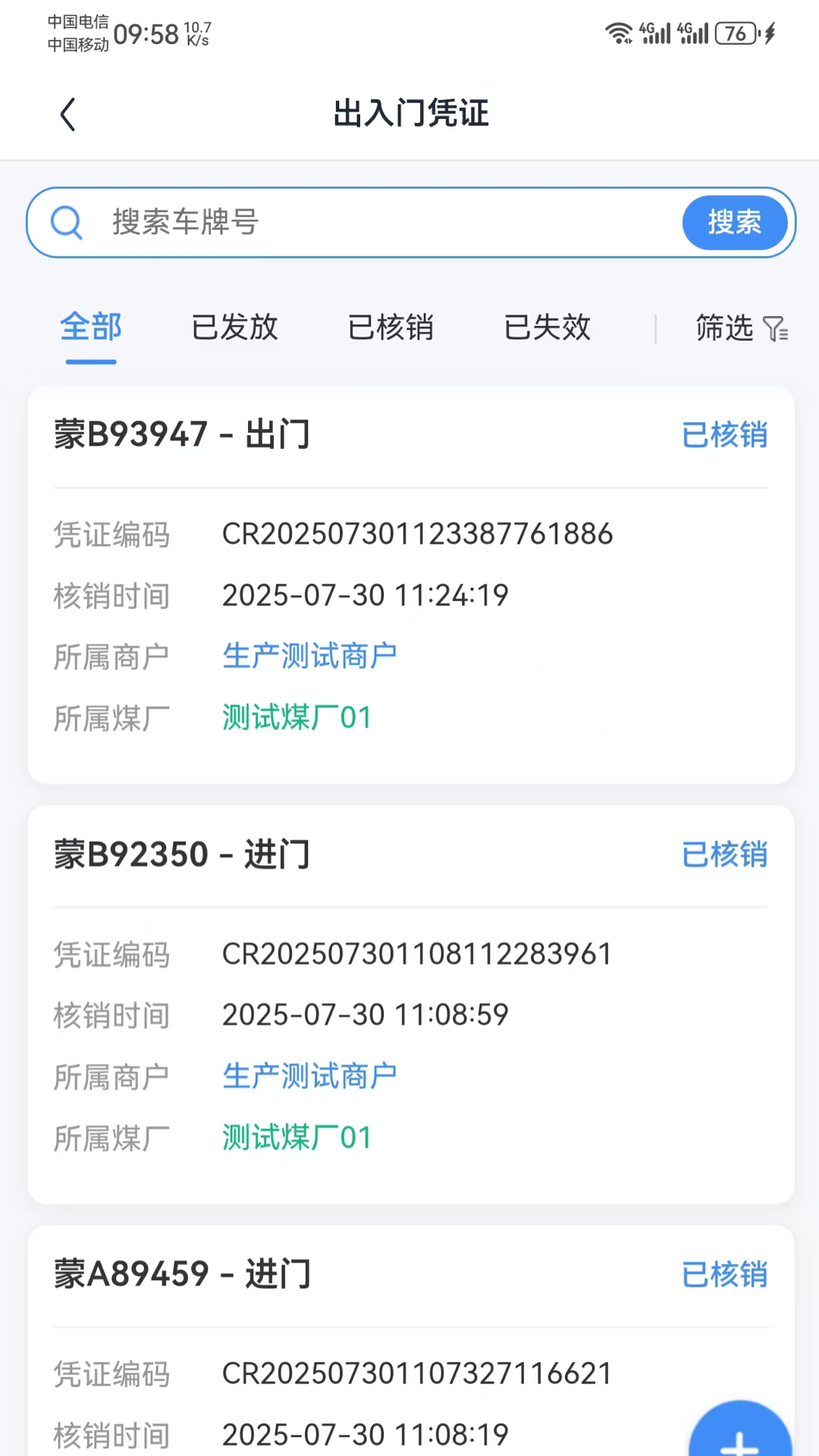Expand details of 蒙B93947 出门 record
This screenshot has width=819, height=1456.
coord(182,435)
